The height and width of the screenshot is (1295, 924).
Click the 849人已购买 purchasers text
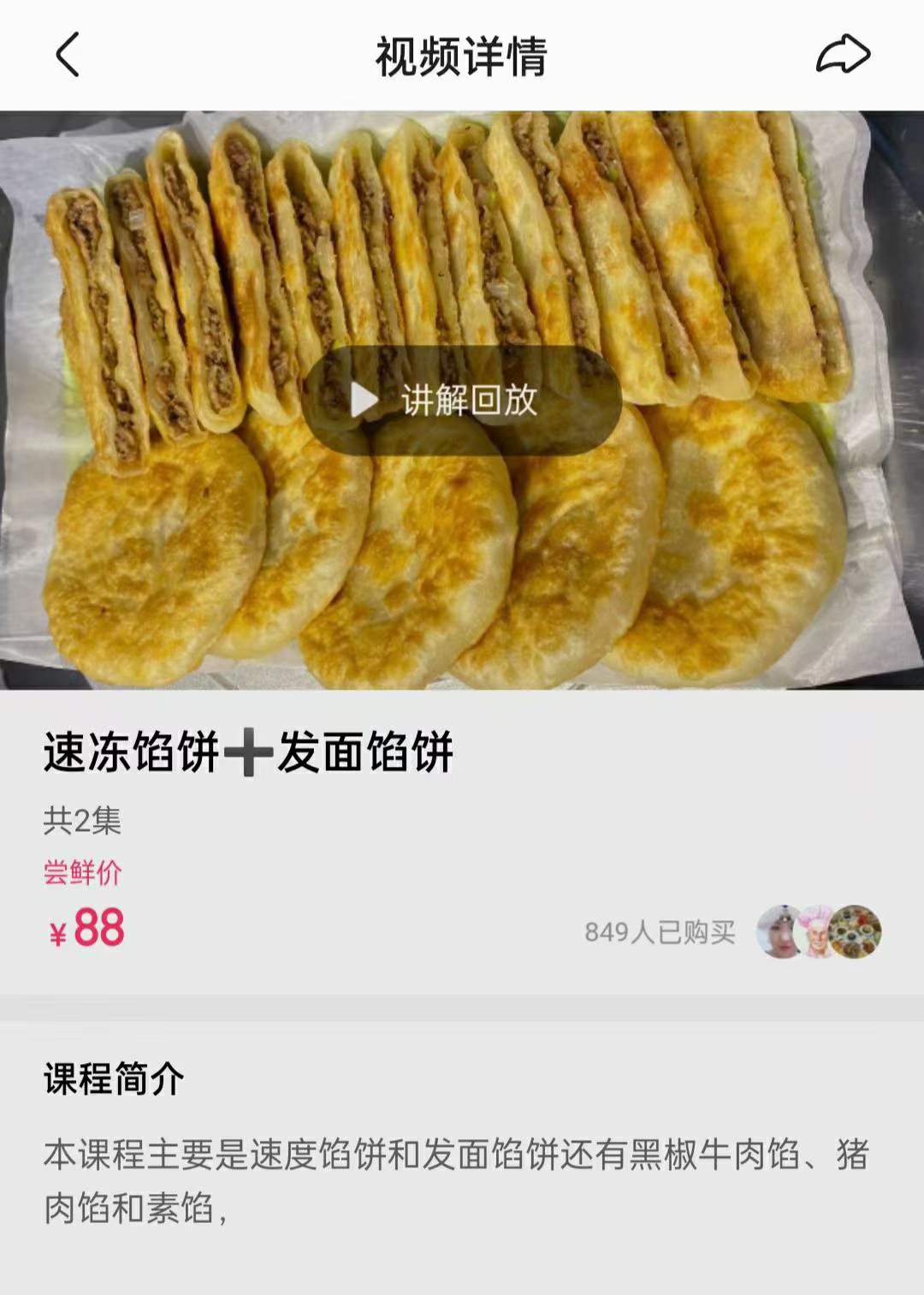[x=659, y=933]
